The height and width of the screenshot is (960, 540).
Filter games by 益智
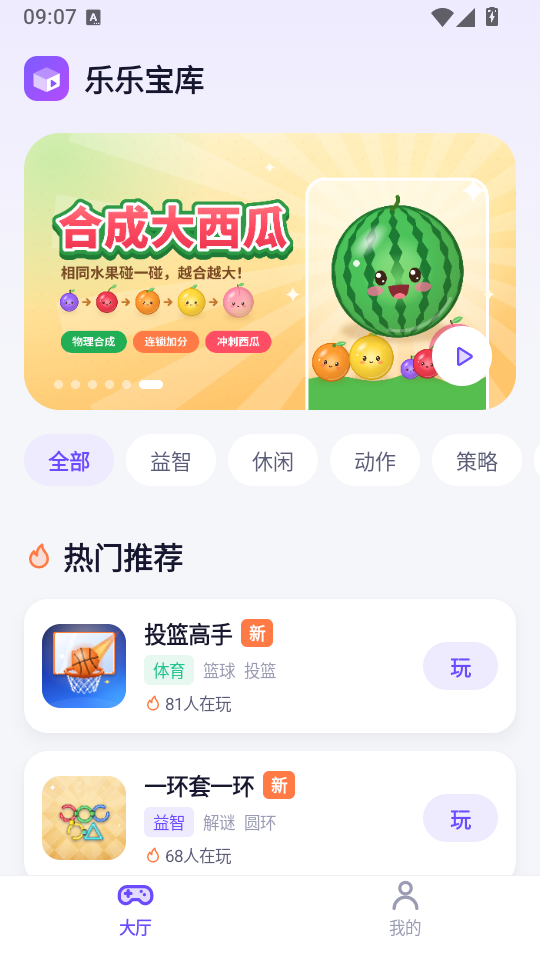click(x=171, y=460)
